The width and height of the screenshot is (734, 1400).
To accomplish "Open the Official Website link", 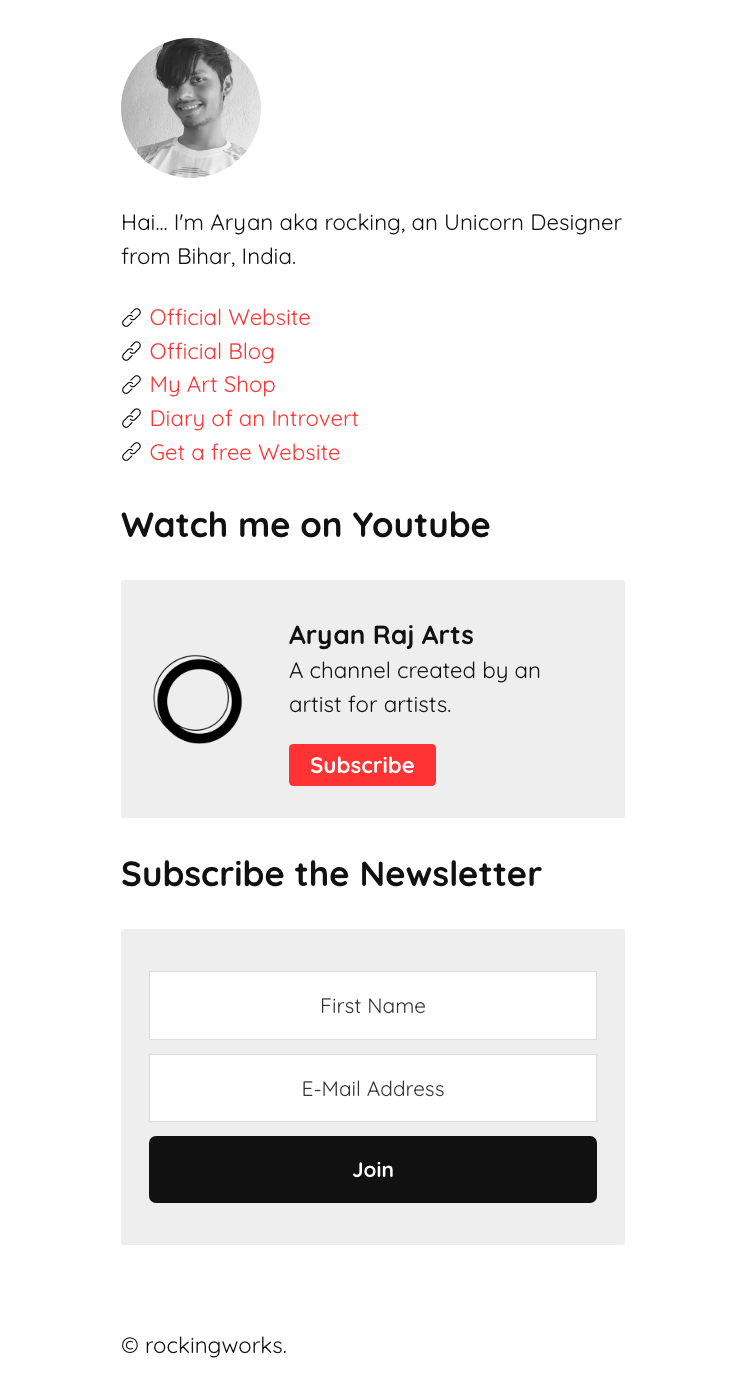I will click(x=230, y=318).
